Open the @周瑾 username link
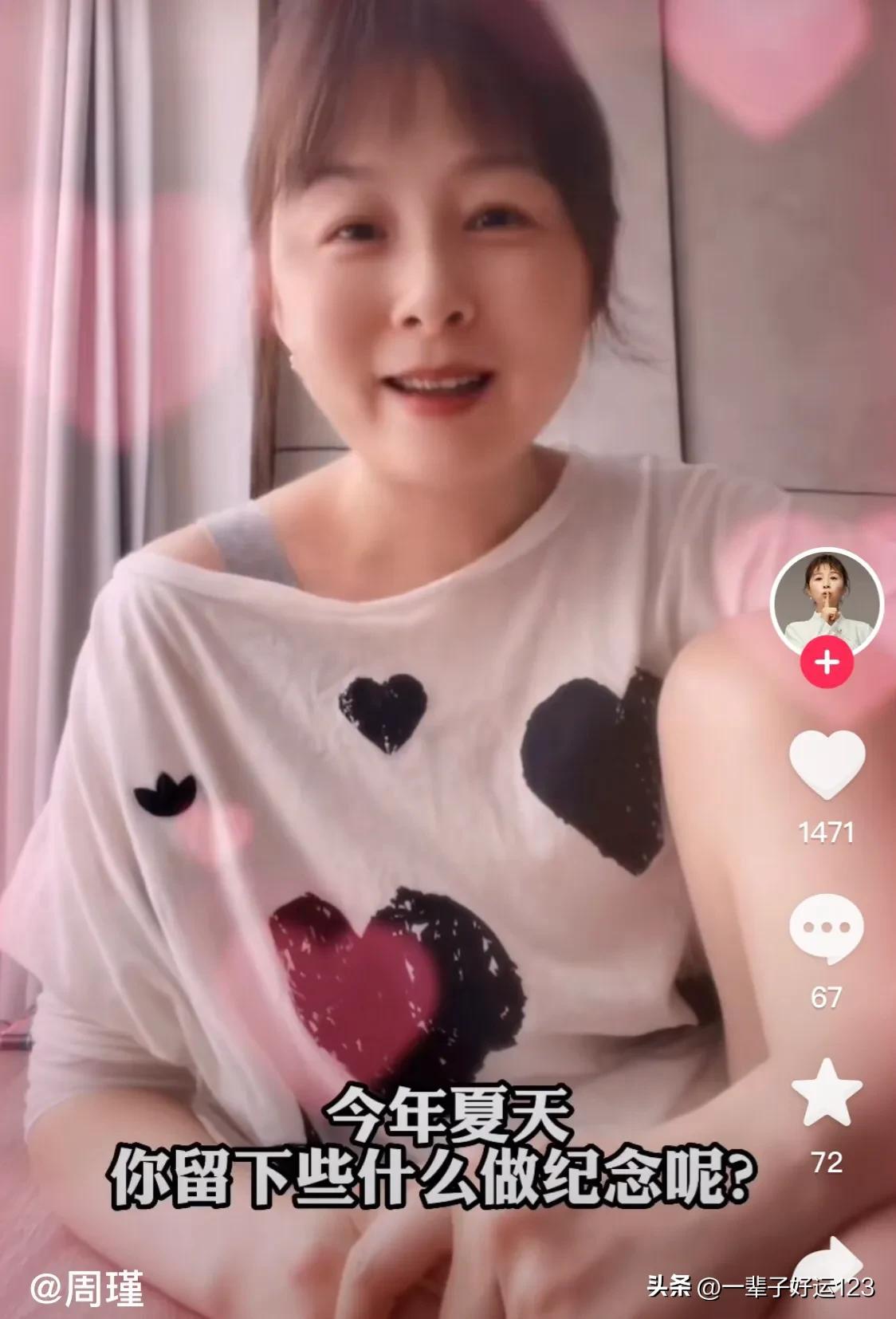 point(88,1288)
